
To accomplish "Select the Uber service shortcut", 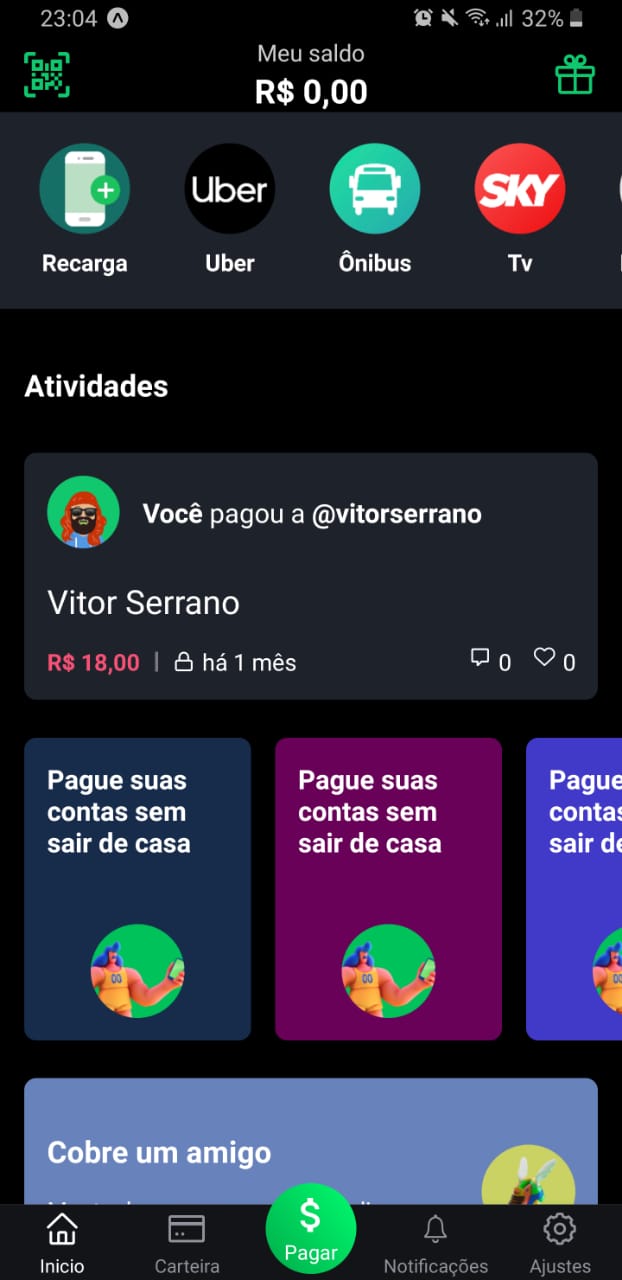I will pyautogui.click(x=229, y=190).
